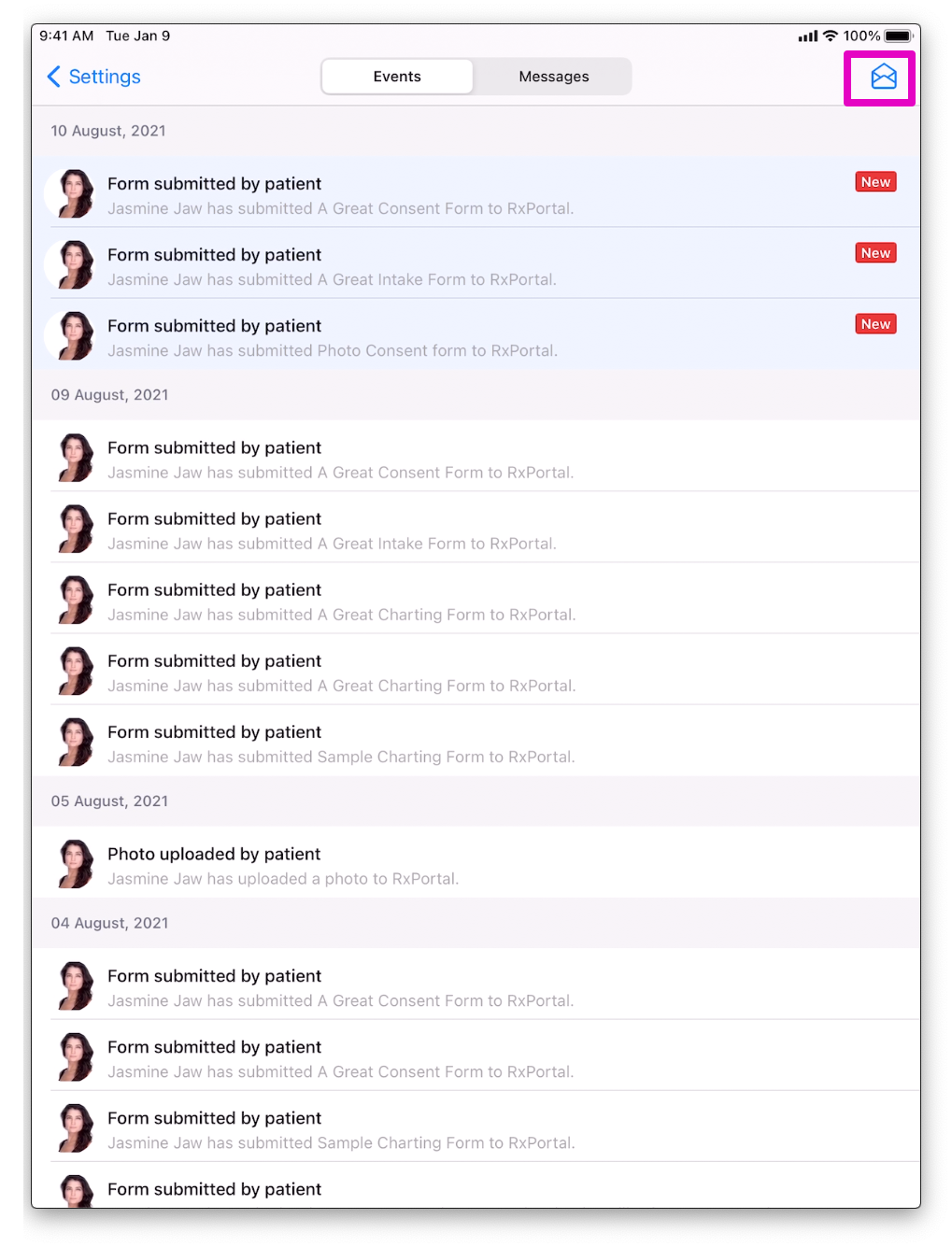
Task: Switch to the Messages tab
Action: [x=553, y=76]
